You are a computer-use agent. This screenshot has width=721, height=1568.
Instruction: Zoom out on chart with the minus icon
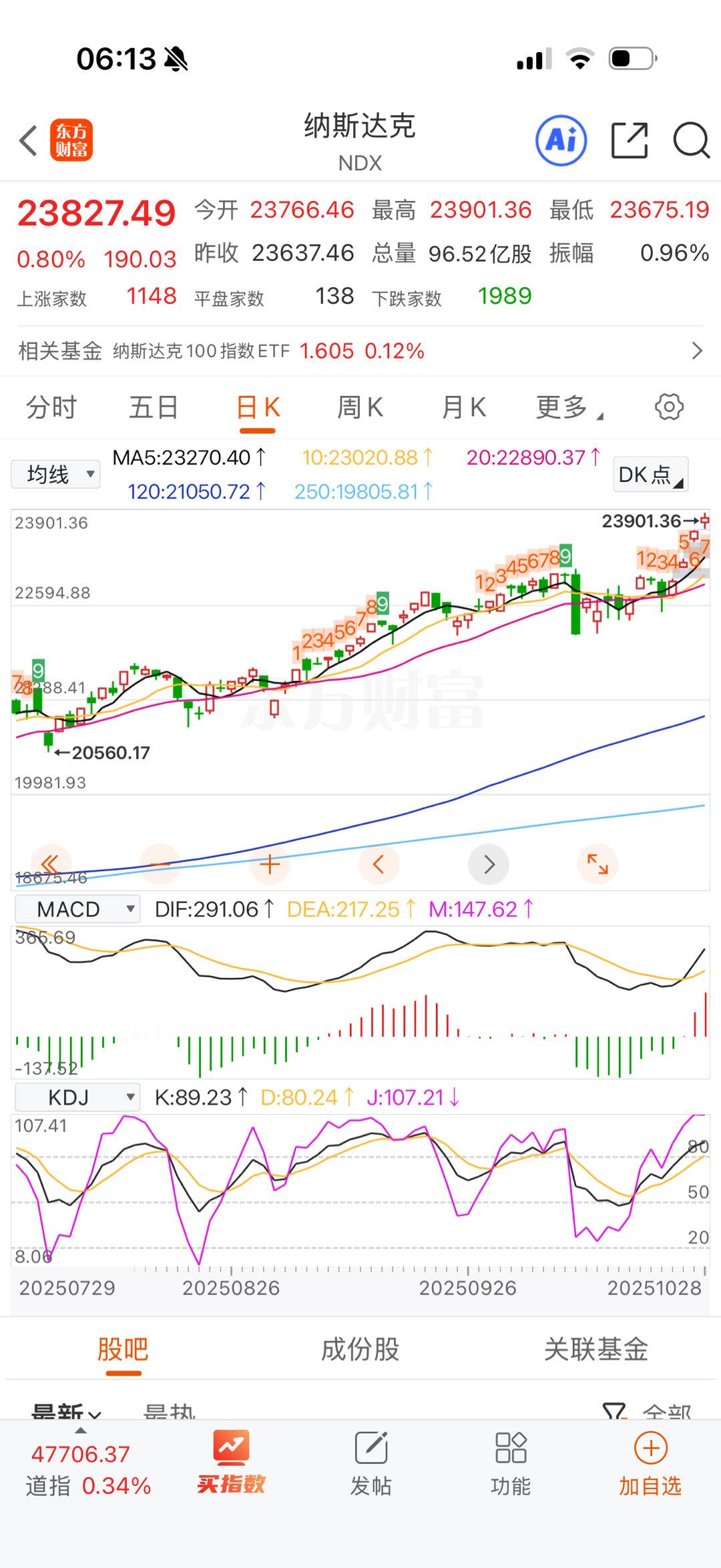160,864
